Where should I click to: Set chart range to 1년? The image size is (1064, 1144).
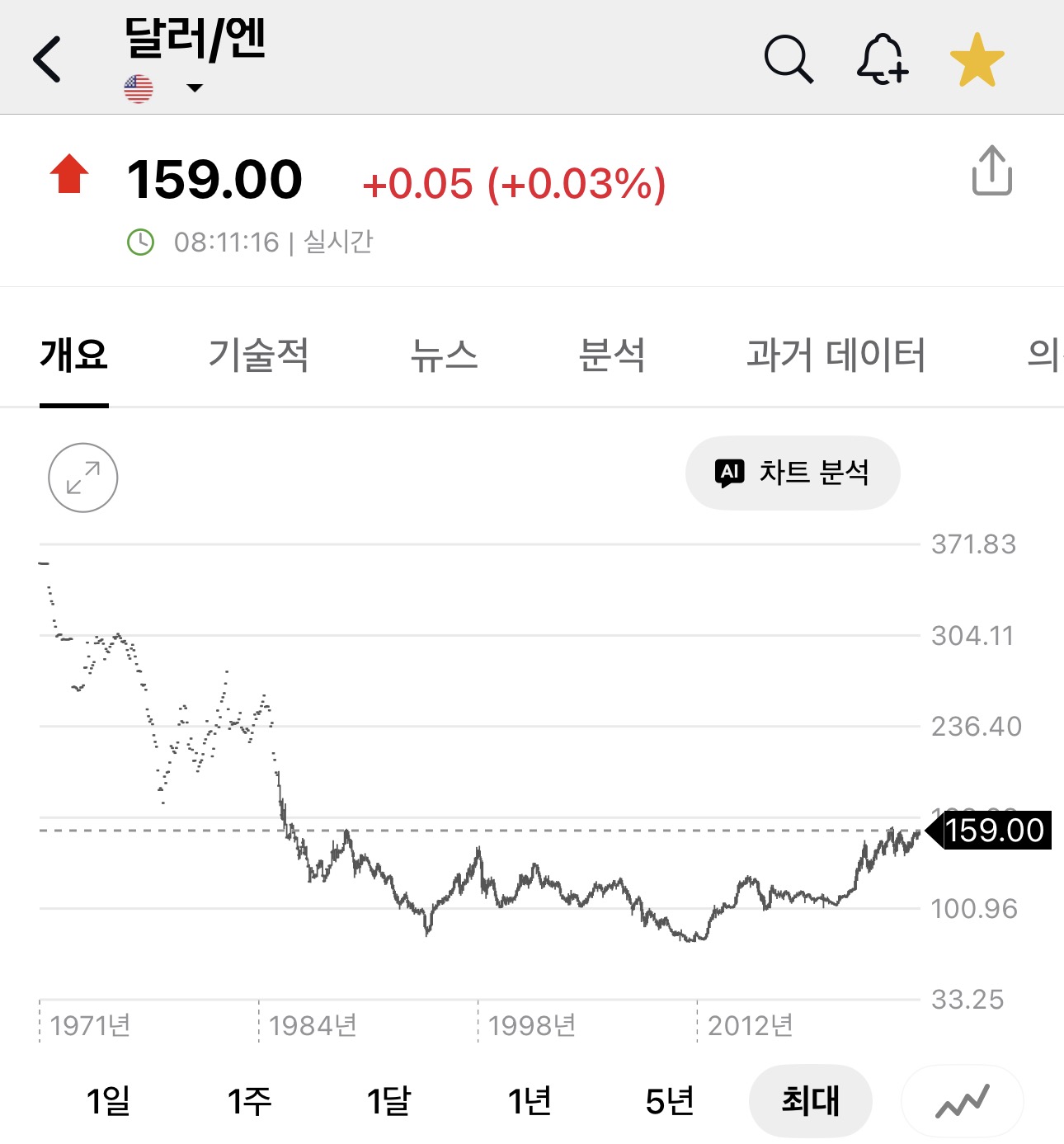click(x=530, y=1101)
